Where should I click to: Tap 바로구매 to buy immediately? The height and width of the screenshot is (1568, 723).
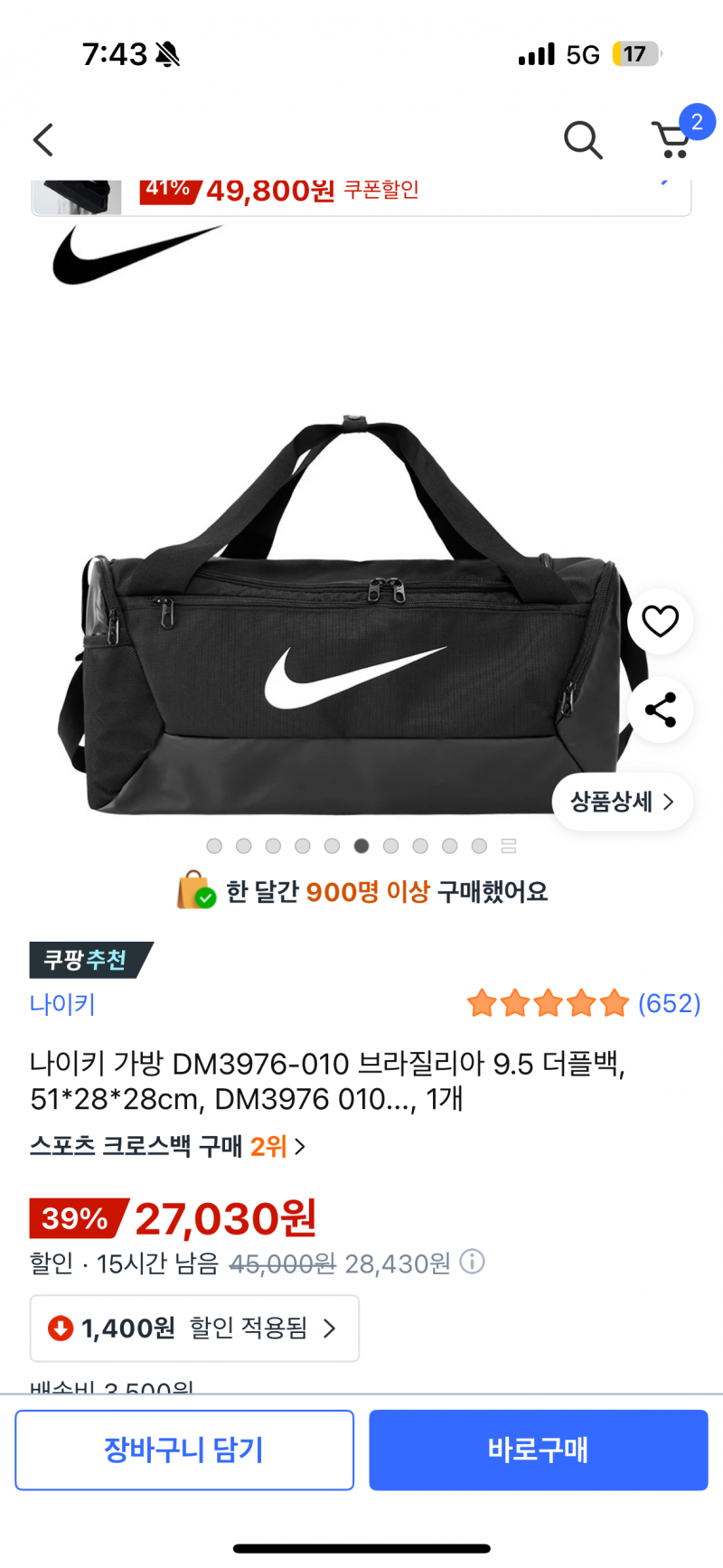(538, 1450)
